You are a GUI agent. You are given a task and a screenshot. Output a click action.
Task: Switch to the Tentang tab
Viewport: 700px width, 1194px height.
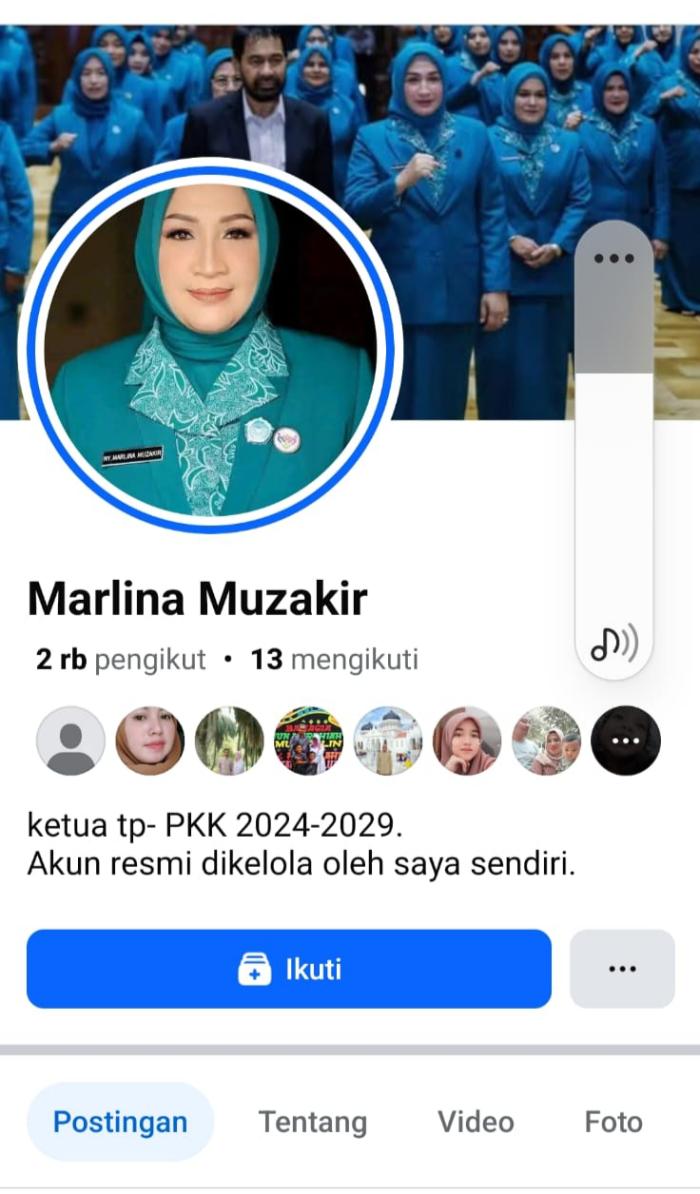(312, 1122)
